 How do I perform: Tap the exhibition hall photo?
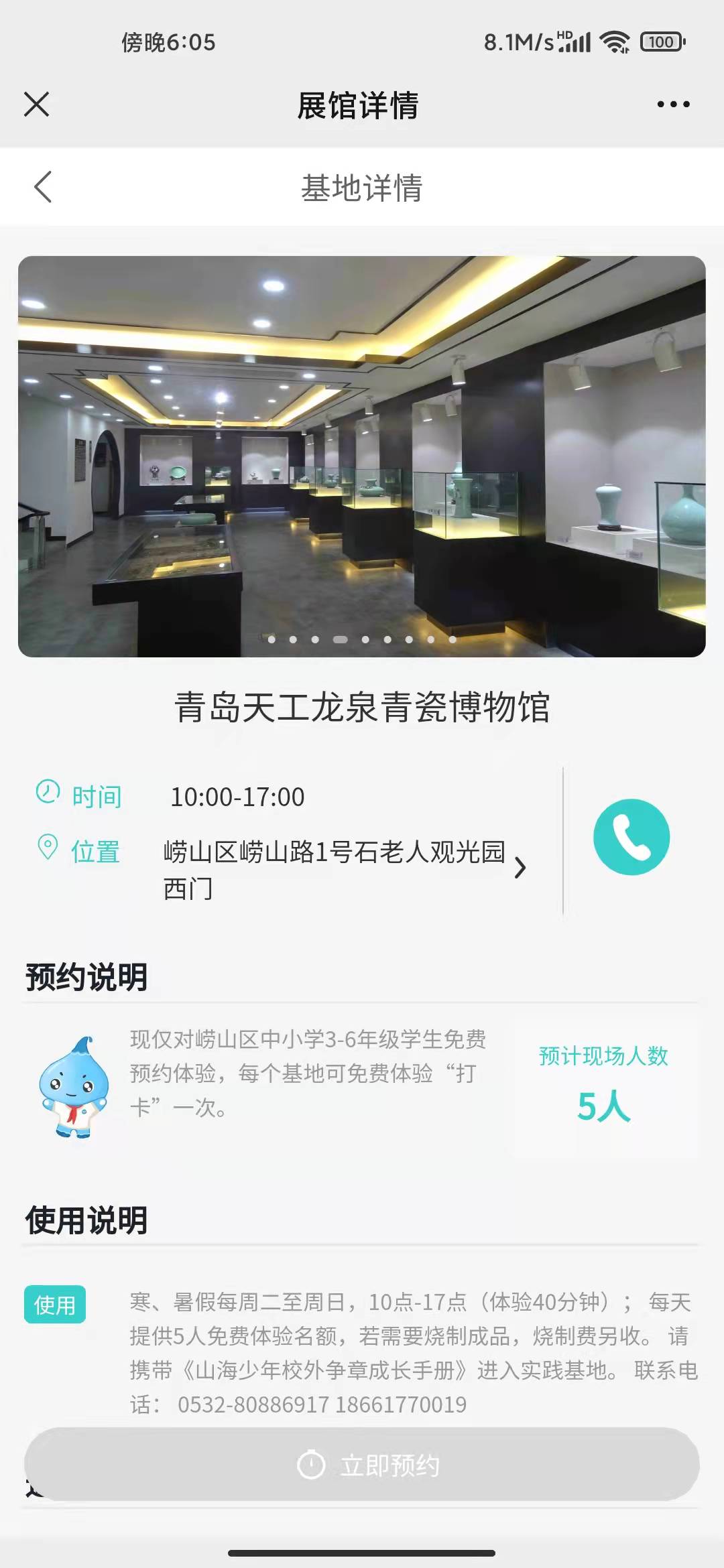tap(362, 456)
